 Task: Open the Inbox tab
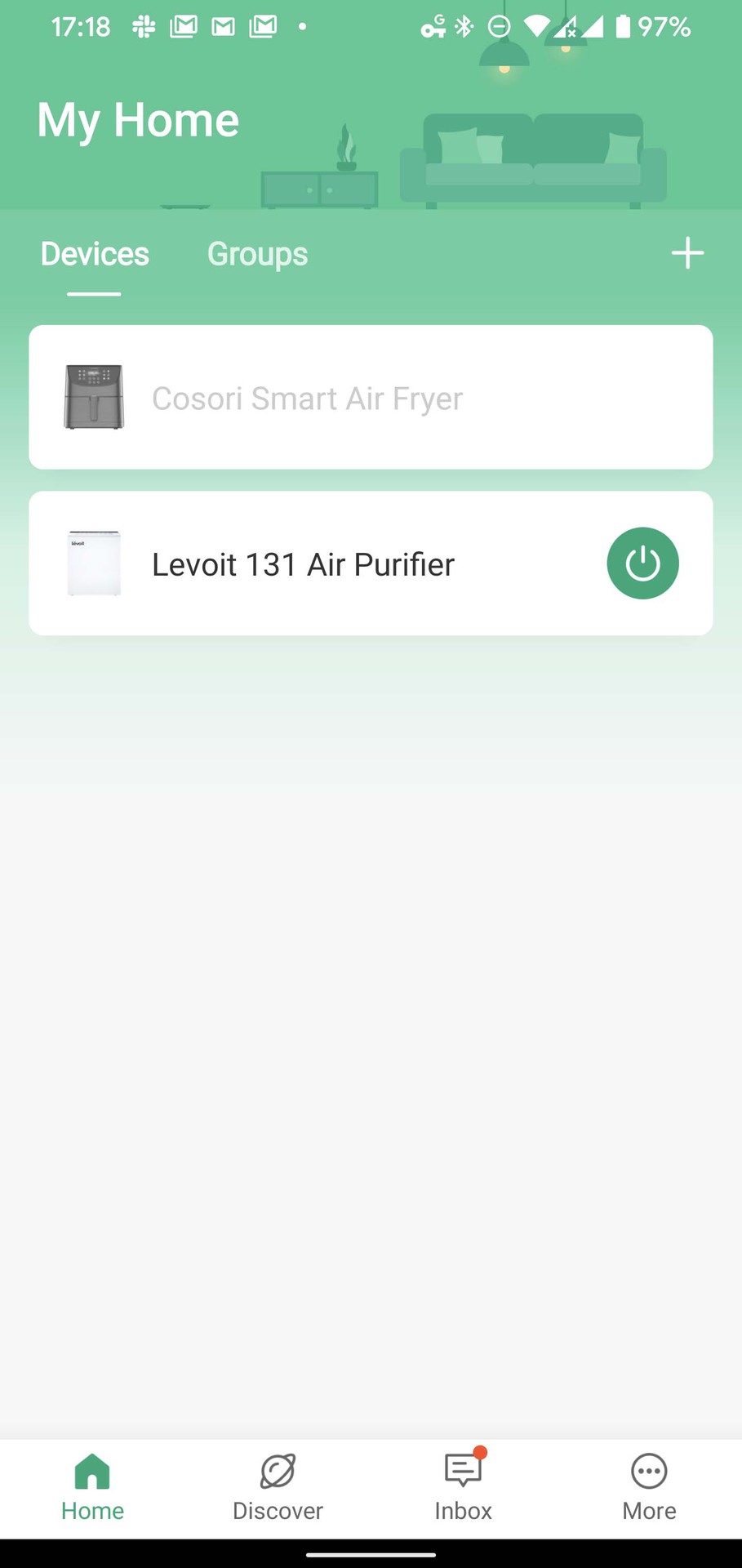pos(463,1488)
